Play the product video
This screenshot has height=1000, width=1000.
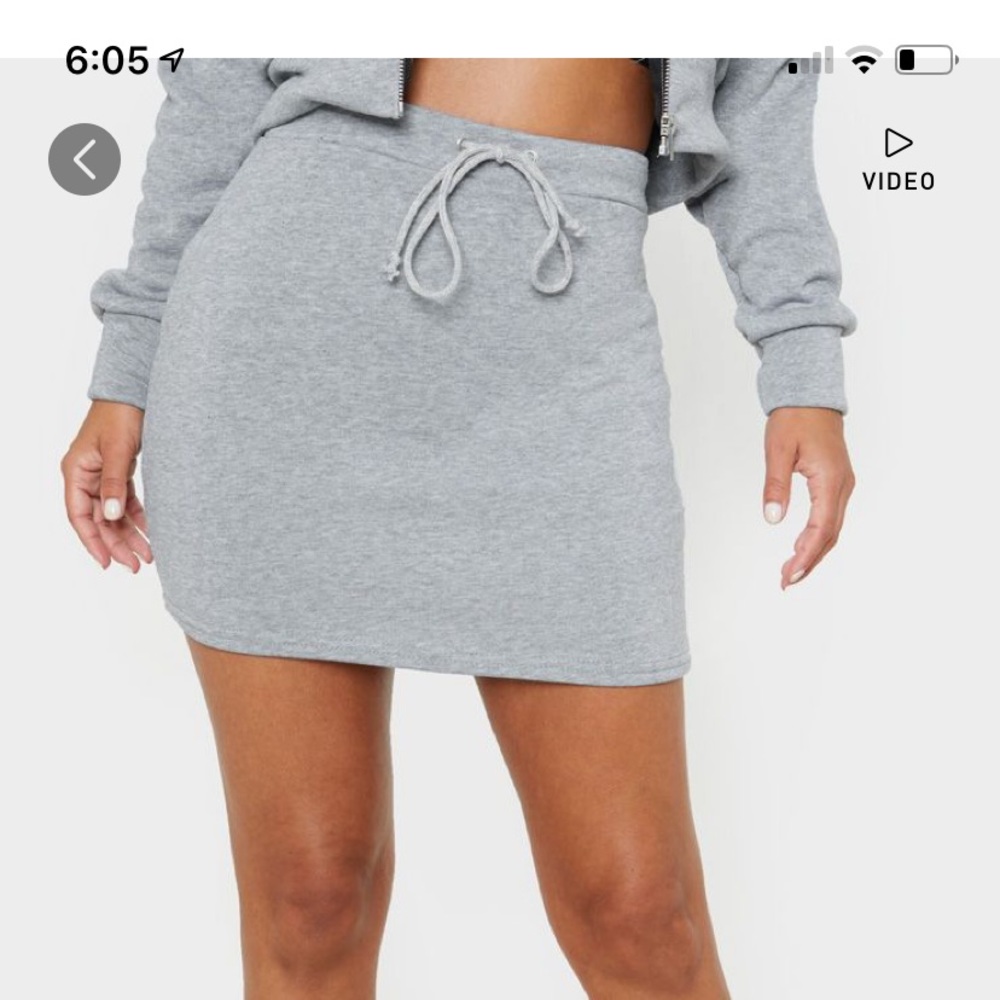[898, 158]
